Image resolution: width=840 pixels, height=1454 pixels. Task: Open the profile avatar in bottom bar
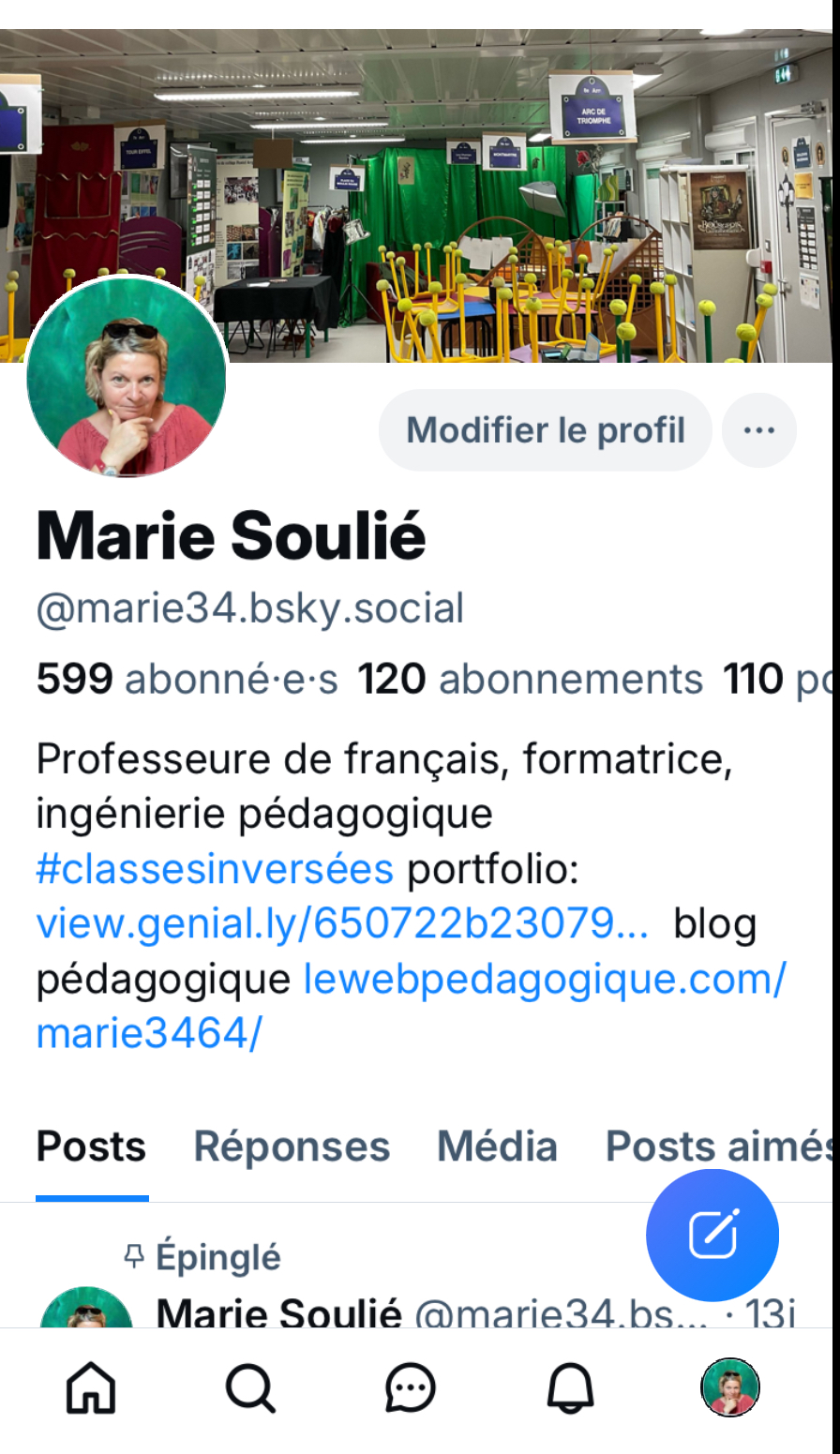(x=730, y=1387)
